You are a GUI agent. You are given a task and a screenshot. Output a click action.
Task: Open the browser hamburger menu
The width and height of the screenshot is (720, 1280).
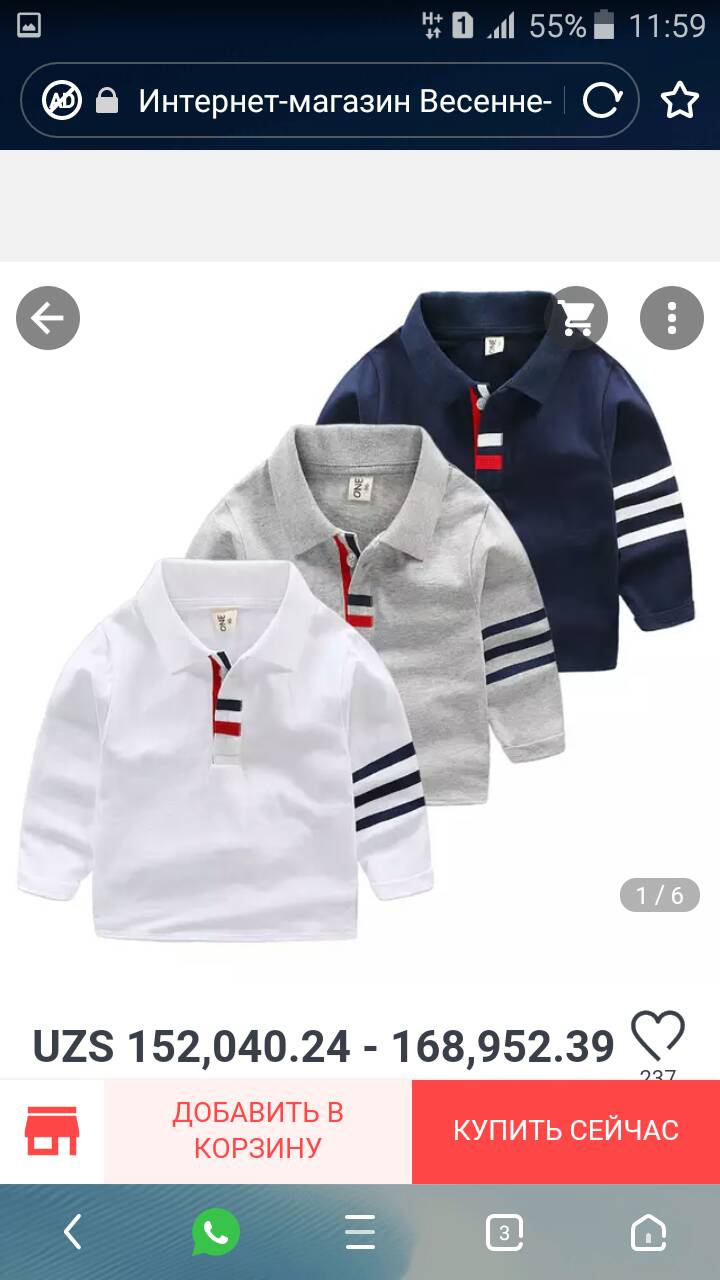point(360,1232)
